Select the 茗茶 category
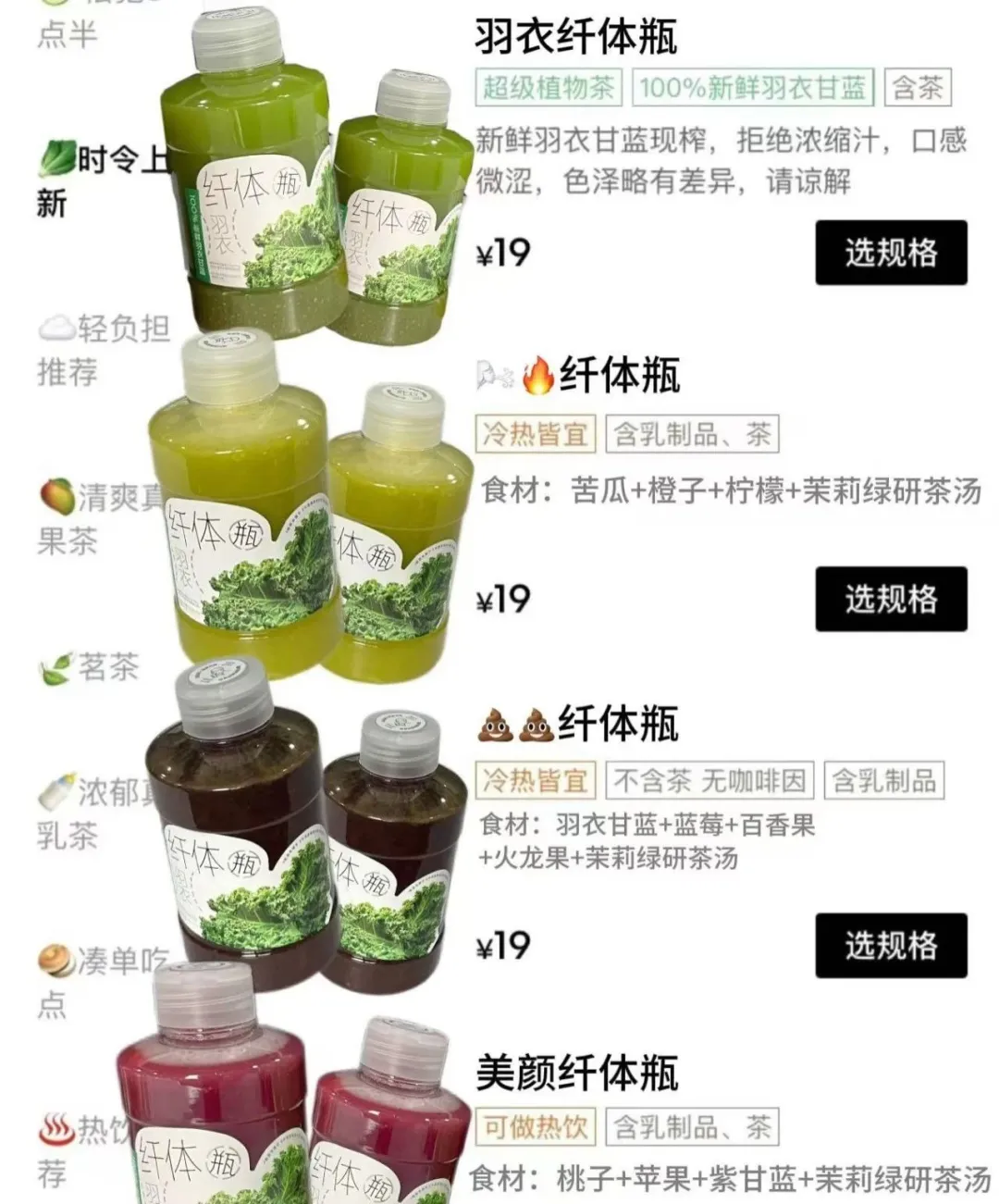 click(90, 667)
